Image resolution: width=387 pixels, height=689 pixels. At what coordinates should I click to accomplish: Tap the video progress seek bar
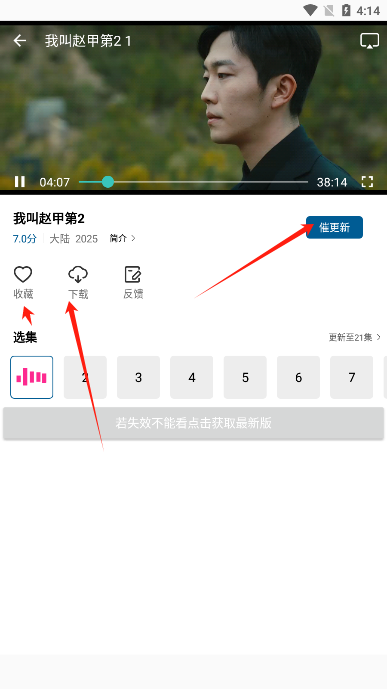[193, 182]
